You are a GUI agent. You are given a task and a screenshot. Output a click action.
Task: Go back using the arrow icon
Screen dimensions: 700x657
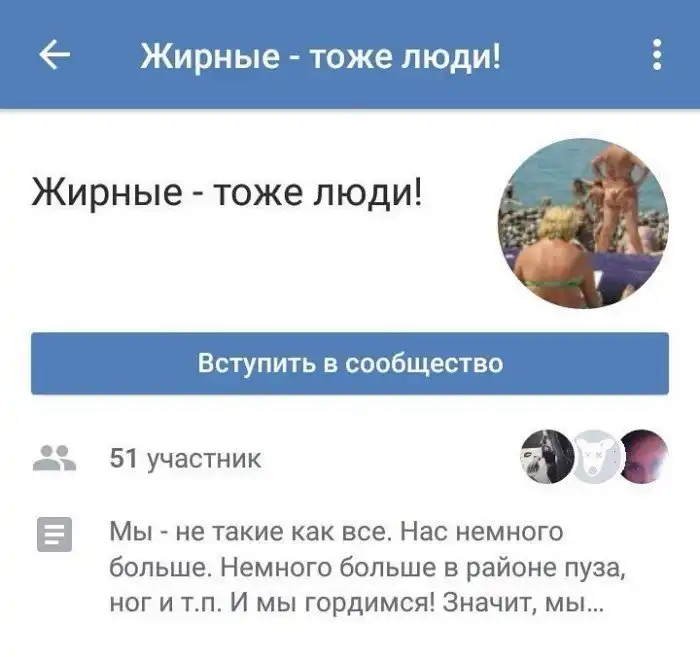click(x=54, y=55)
